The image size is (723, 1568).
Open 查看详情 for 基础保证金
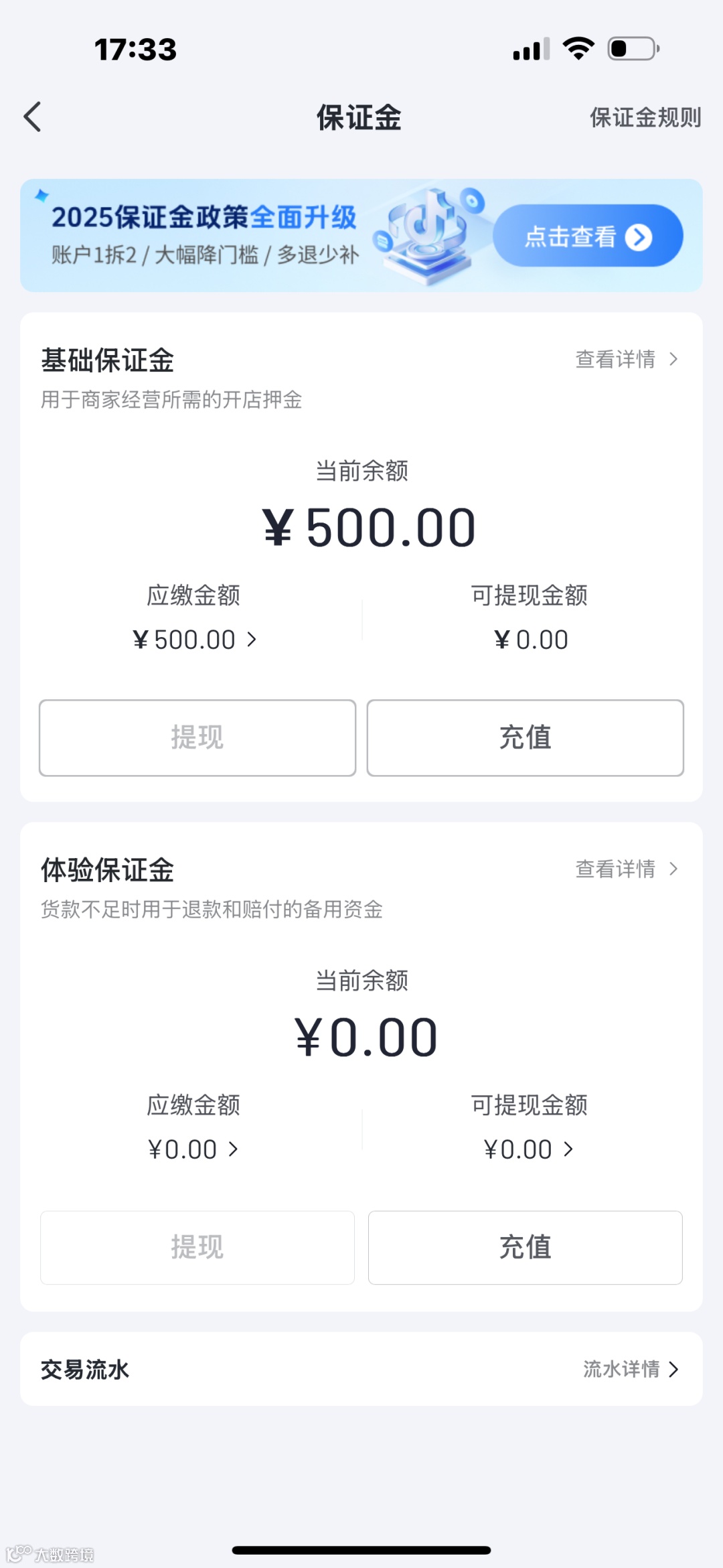[x=627, y=360]
